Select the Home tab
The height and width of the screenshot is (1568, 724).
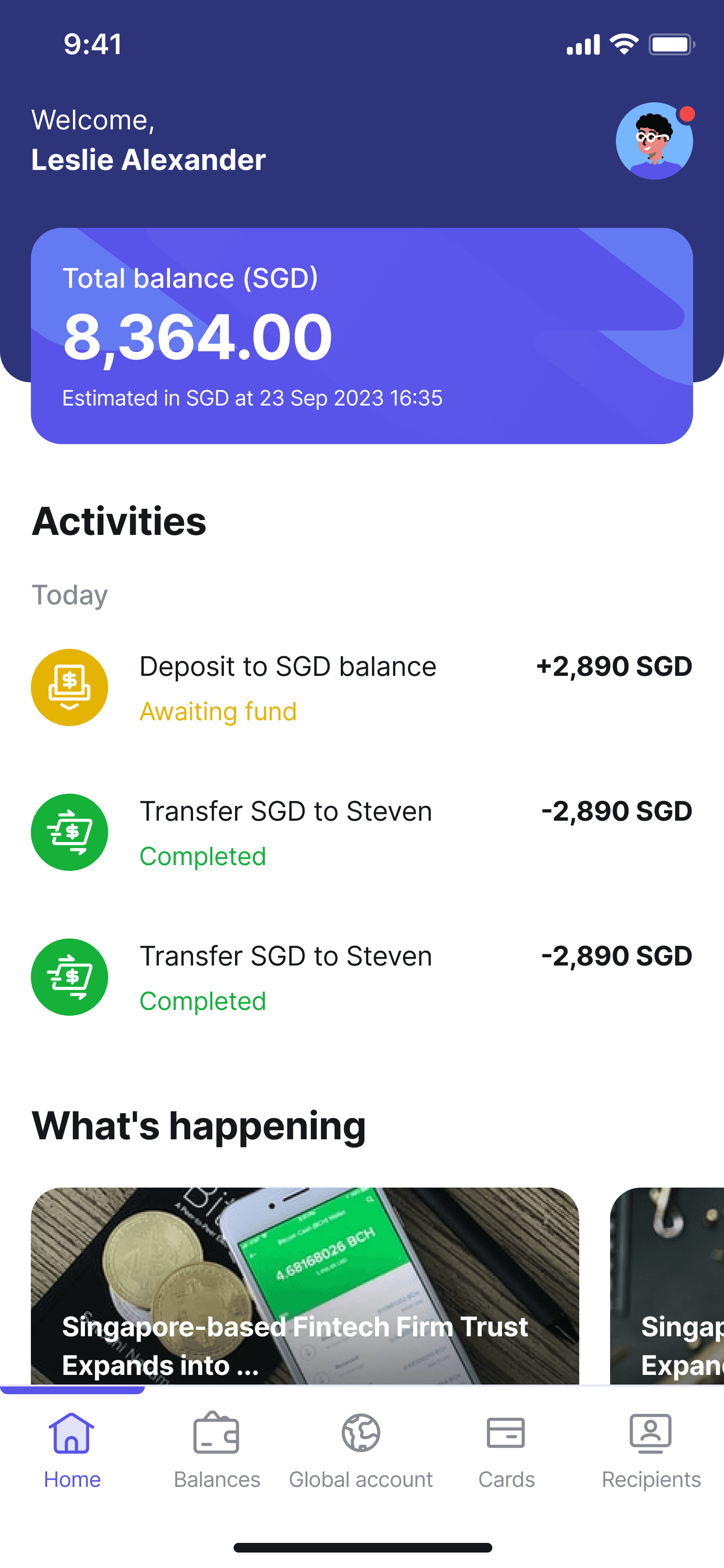coord(72,1451)
